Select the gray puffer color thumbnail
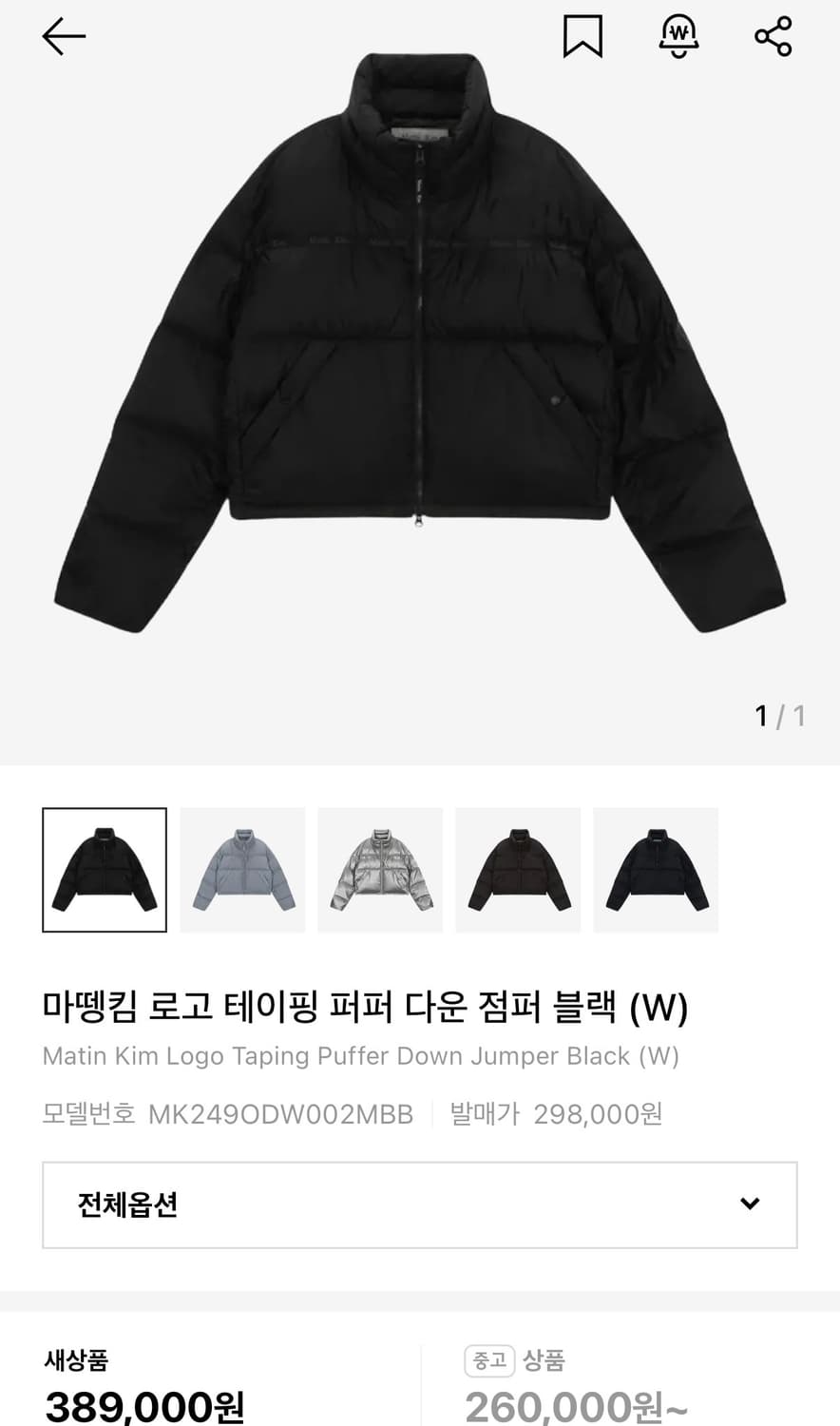This screenshot has height=1426, width=840. [x=242, y=870]
